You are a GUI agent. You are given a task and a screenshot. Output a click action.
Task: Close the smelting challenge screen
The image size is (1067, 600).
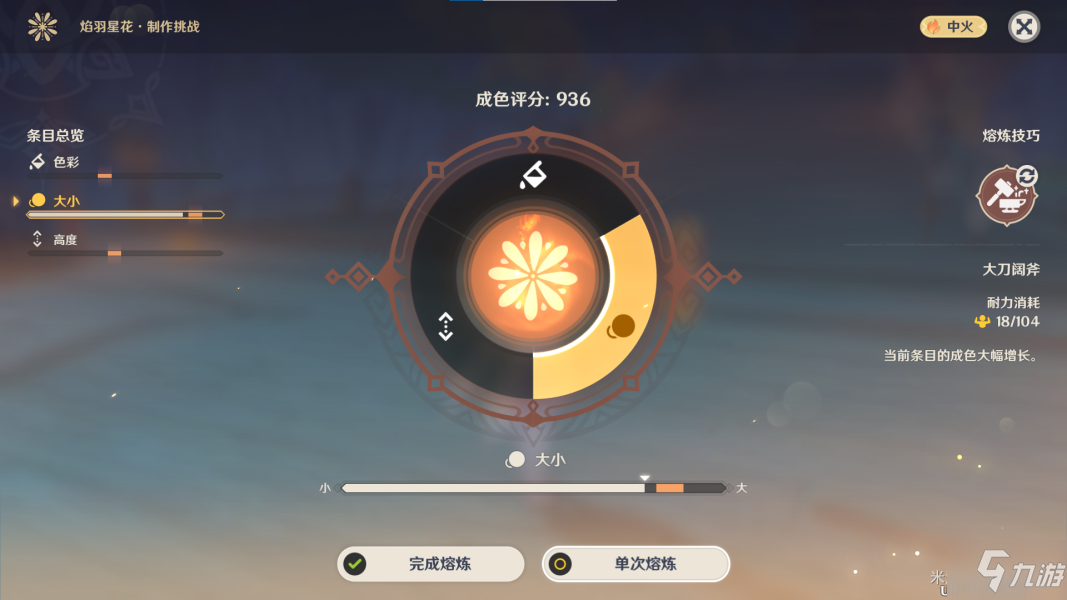coord(1023,26)
